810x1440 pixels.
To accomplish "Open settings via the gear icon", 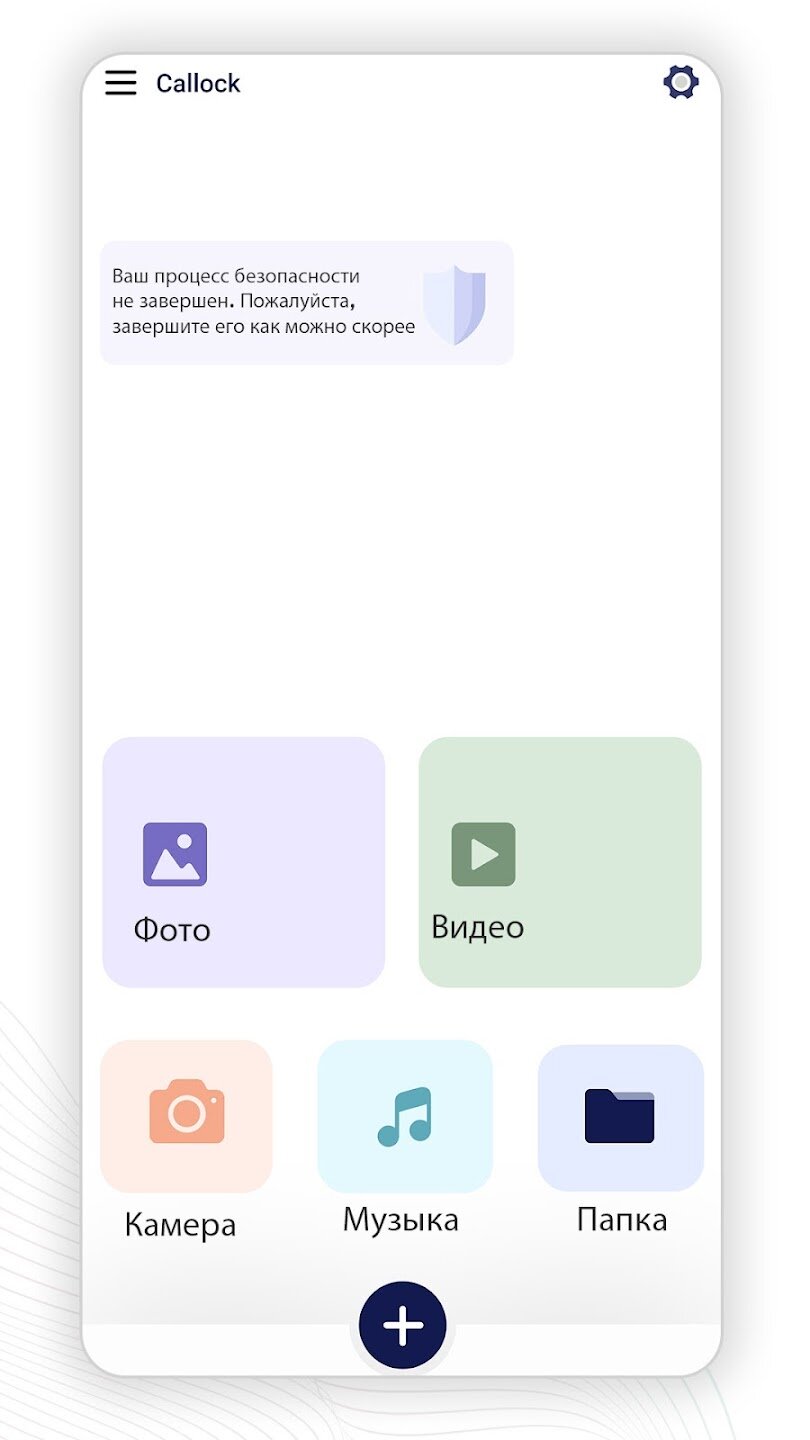I will 681,82.
